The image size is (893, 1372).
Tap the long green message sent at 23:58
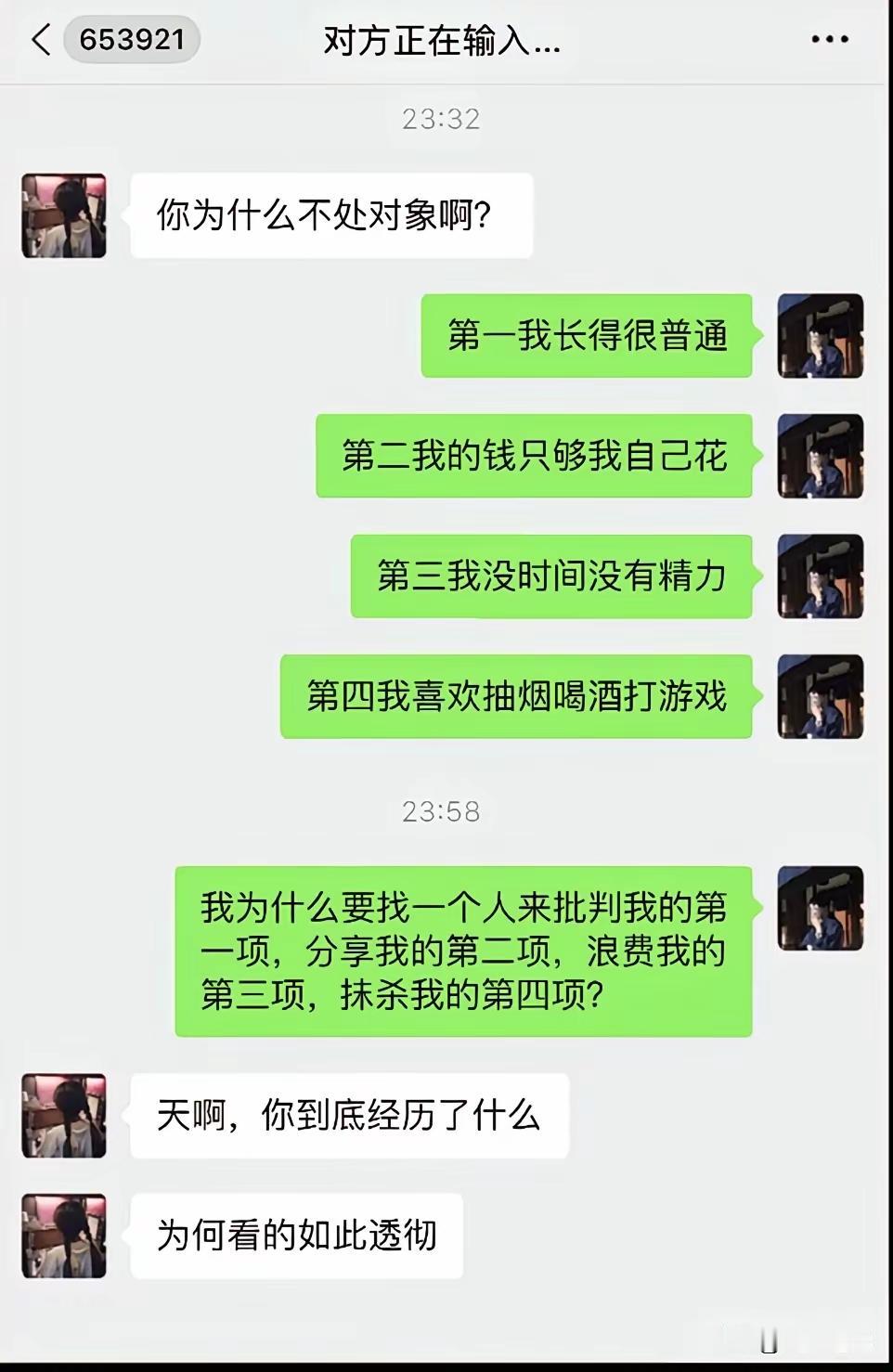tap(464, 951)
